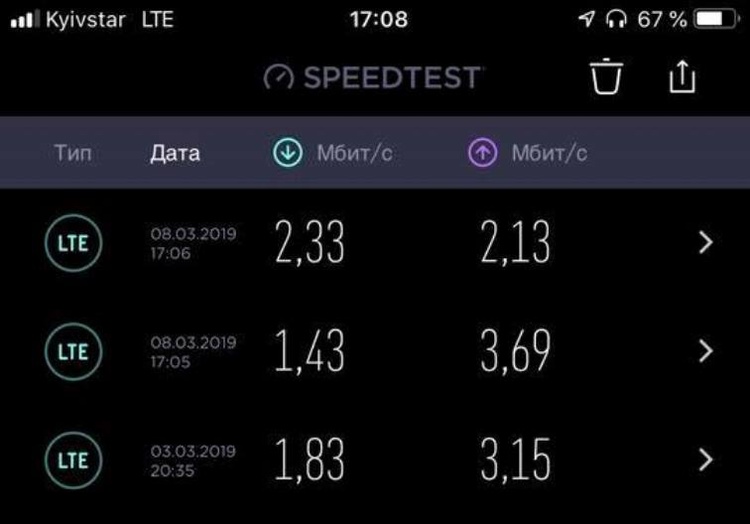Sort by upload Мбит/с column
The width and height of the screenshot is (750, 524).
click(527, 153)
